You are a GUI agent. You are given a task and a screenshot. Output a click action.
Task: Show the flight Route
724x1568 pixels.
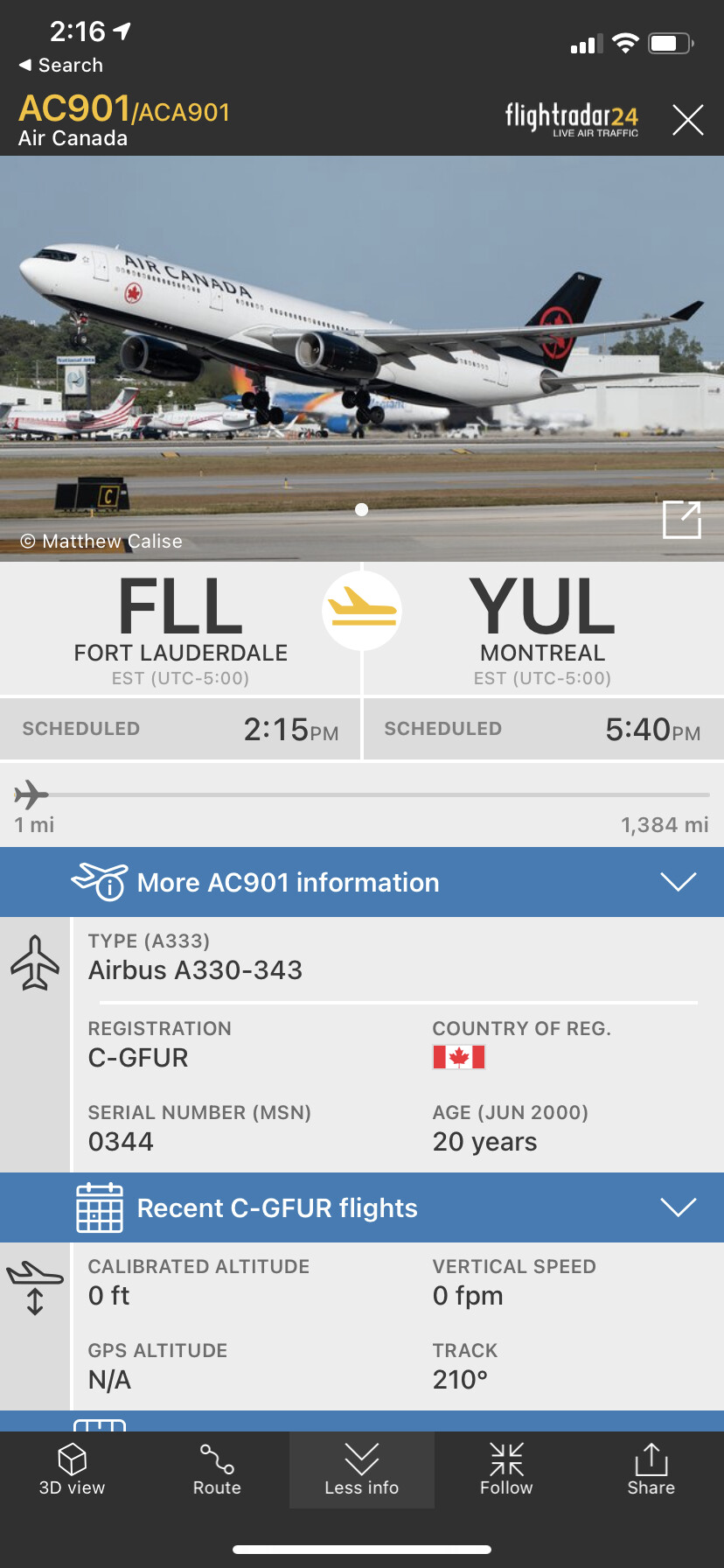click(x=217, y=1470)
